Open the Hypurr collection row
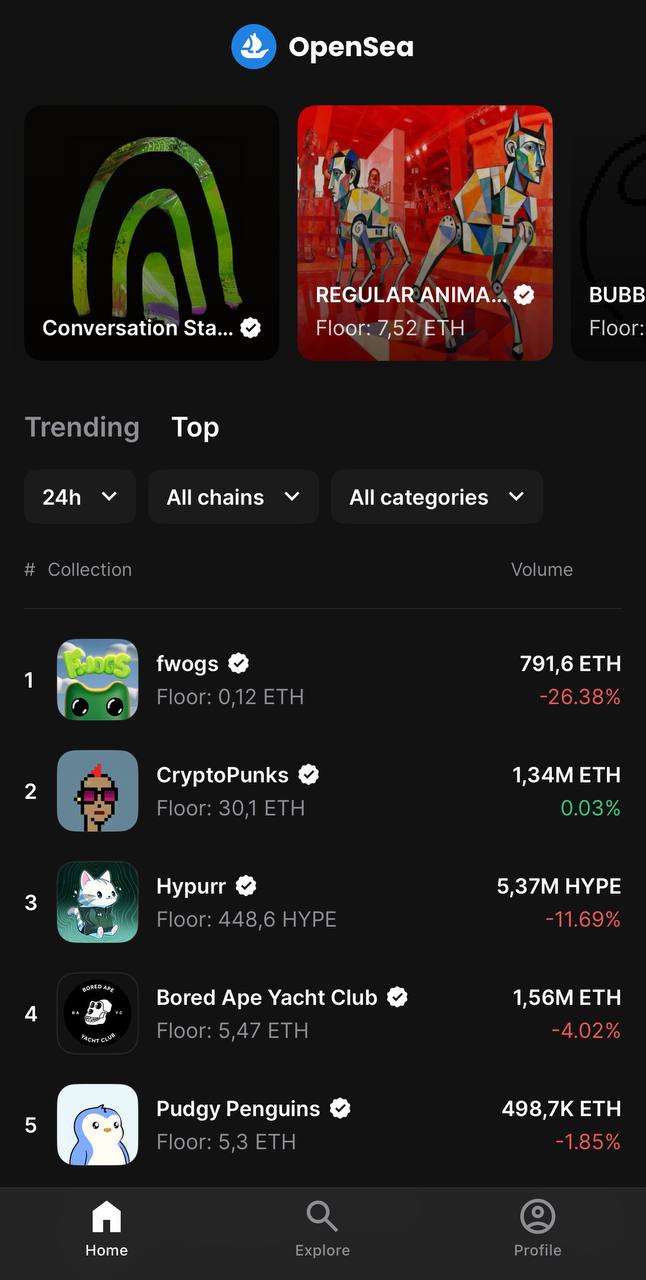The width and height of the screenshot is (646, 1280). [x=322, y=902]
